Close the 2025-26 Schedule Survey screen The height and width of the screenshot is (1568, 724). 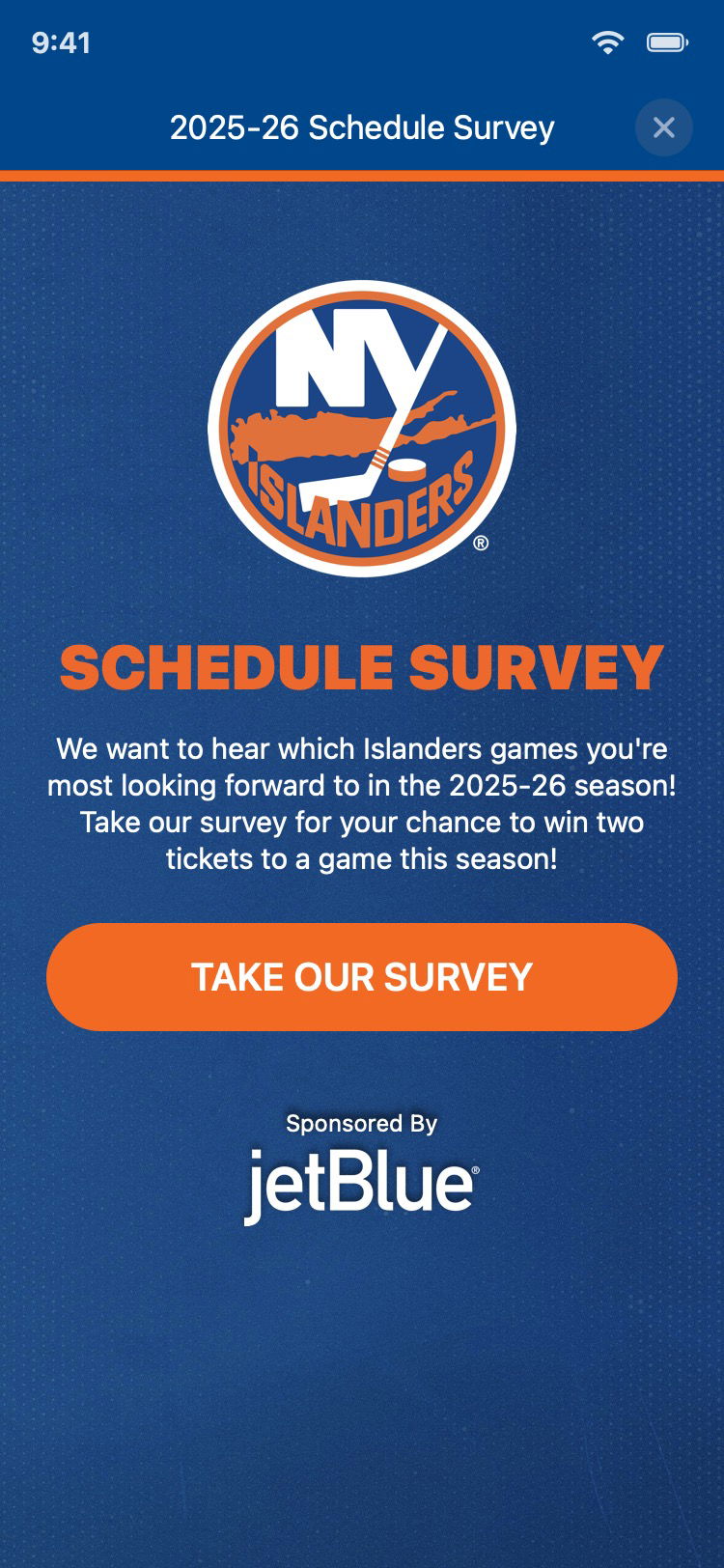(x=663, y=127)
